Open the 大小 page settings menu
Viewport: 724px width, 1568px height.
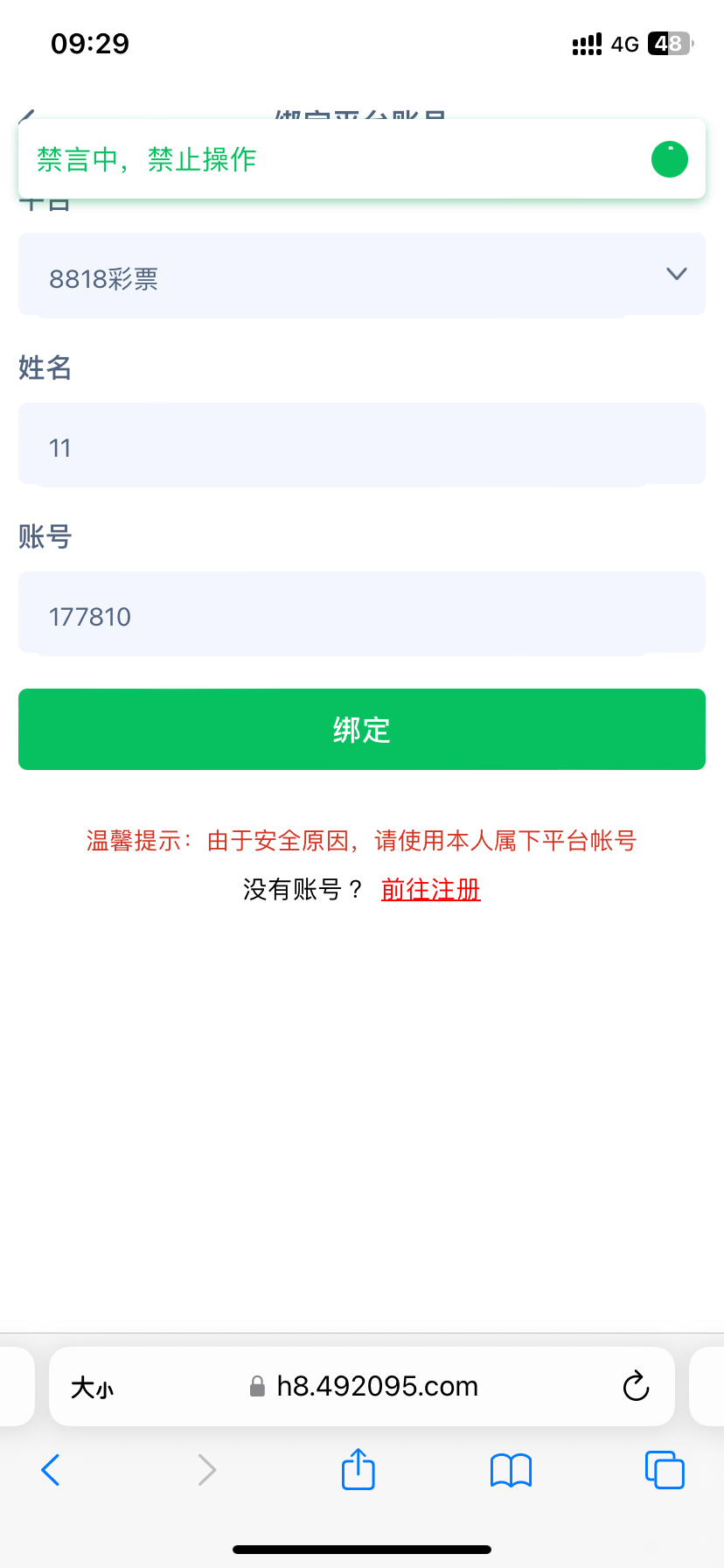coord(92,1388)
